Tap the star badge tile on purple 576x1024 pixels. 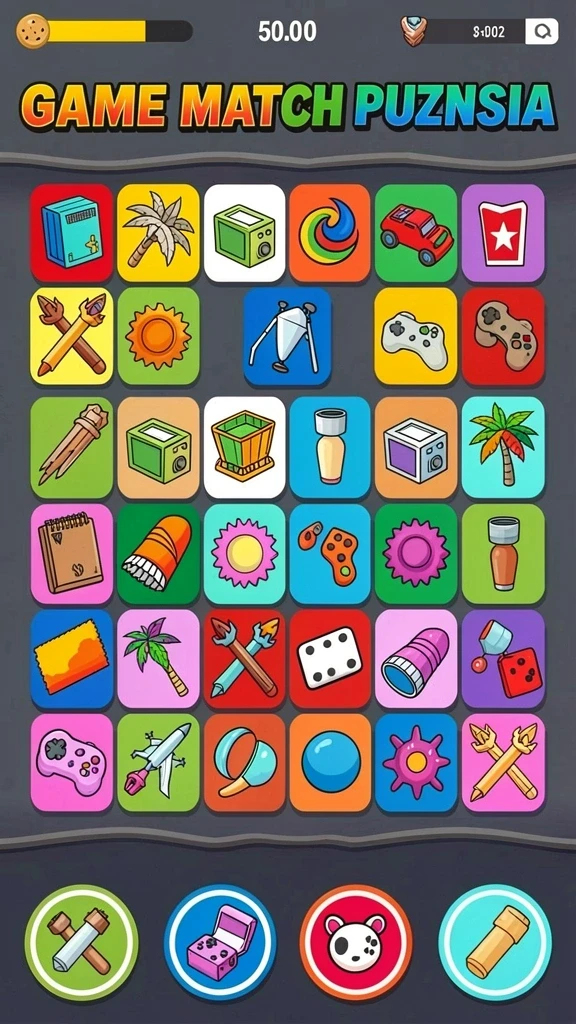pos(503,232)
